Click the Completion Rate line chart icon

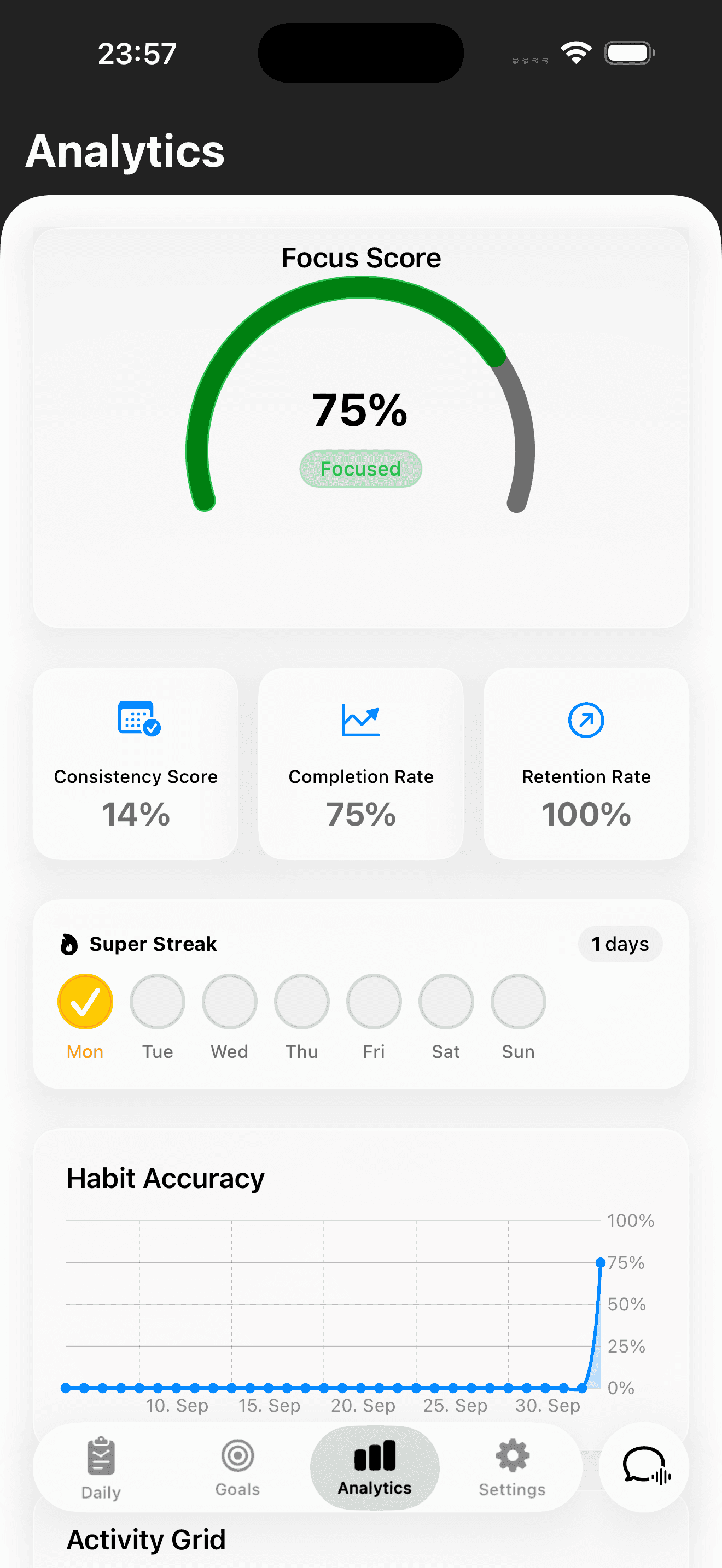(x=360, y=719)
